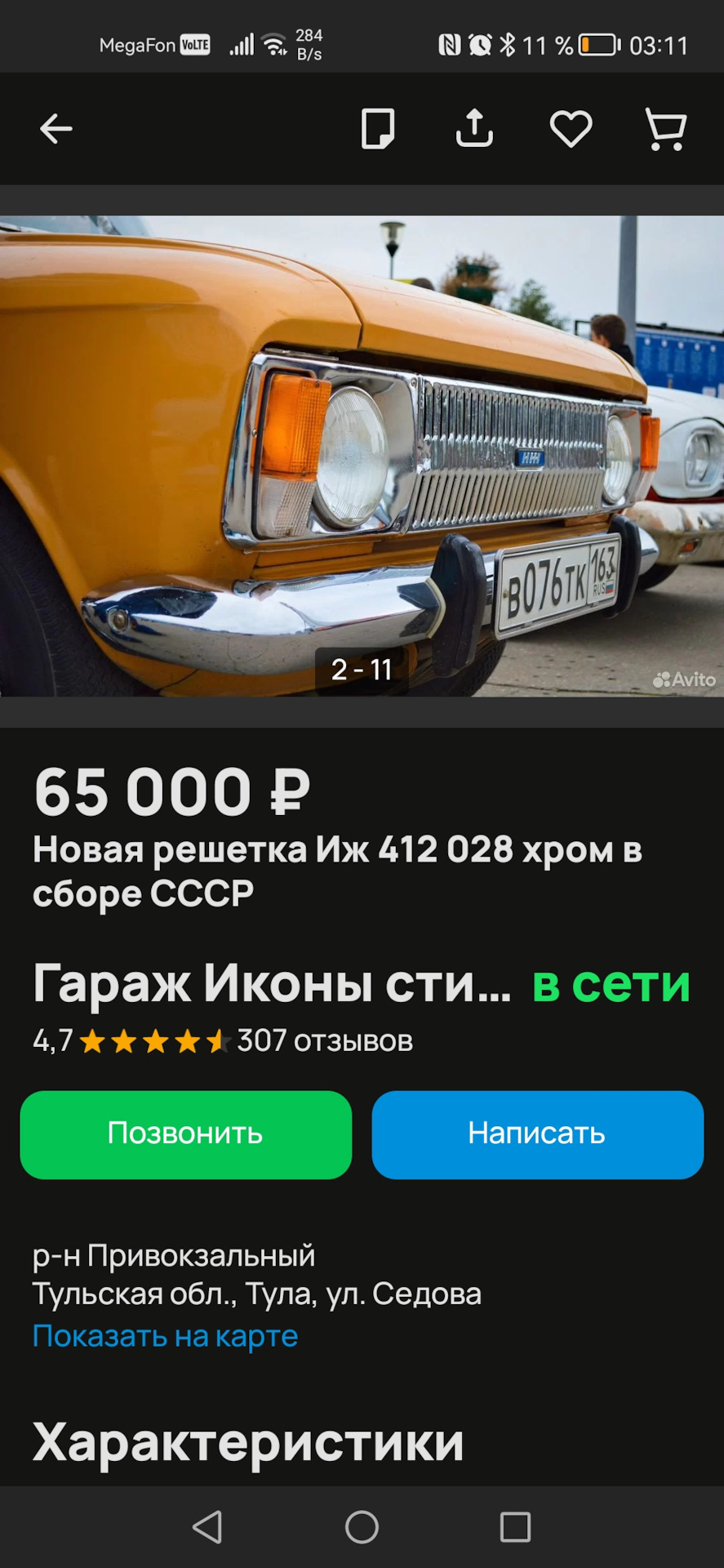
Task: View the seller's 307 отзывов
Action: pyautogui.click(x=325, y=1041)
